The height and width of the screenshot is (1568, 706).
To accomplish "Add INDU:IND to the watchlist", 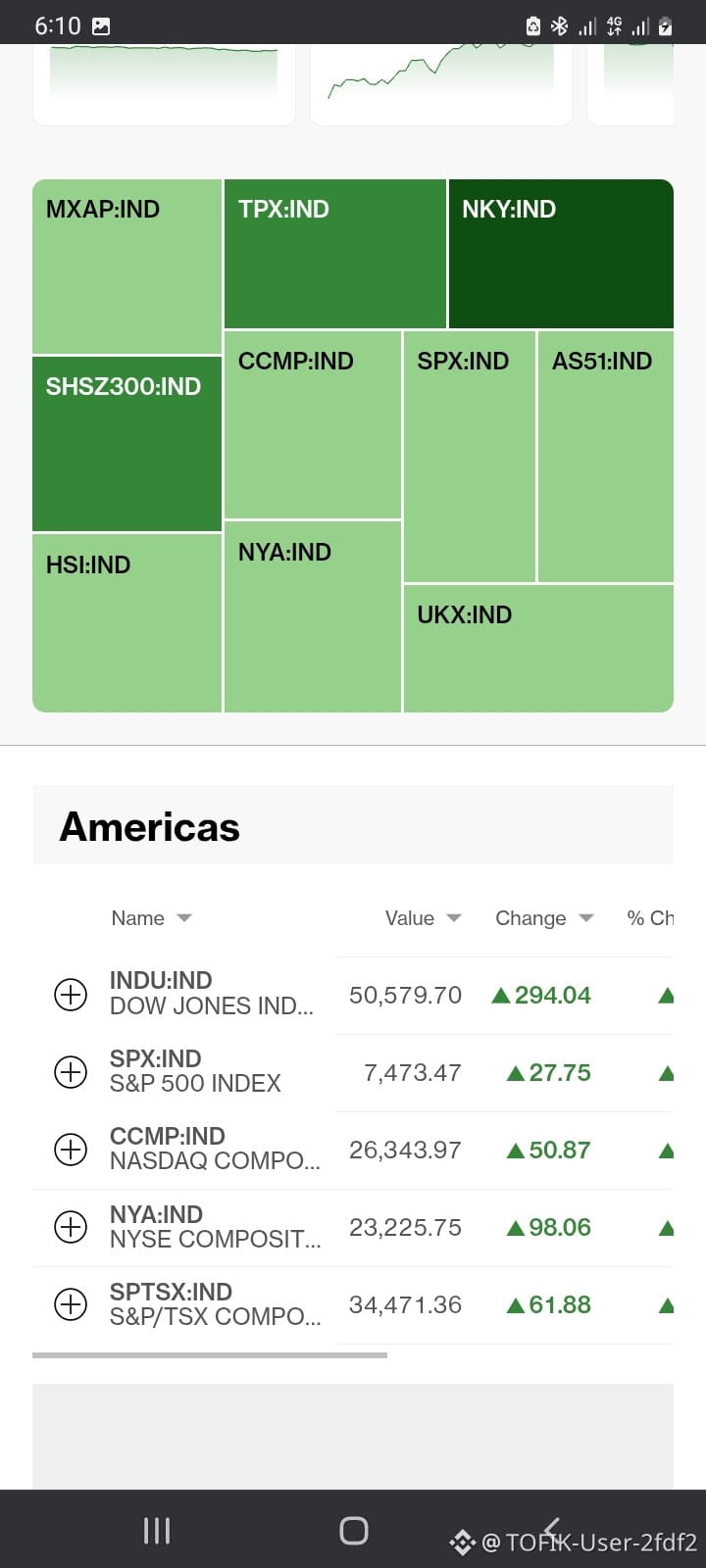I will [x=71, y=995].
